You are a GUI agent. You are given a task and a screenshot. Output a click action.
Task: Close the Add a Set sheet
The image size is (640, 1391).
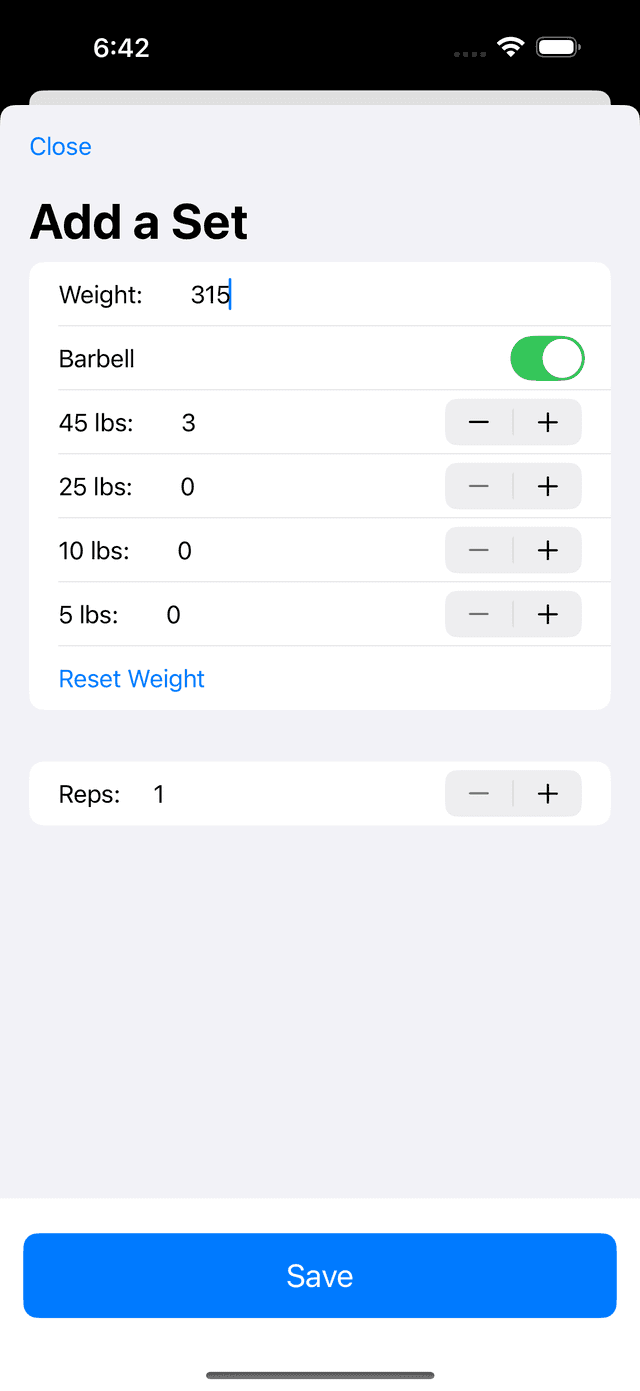pos(60,146)
